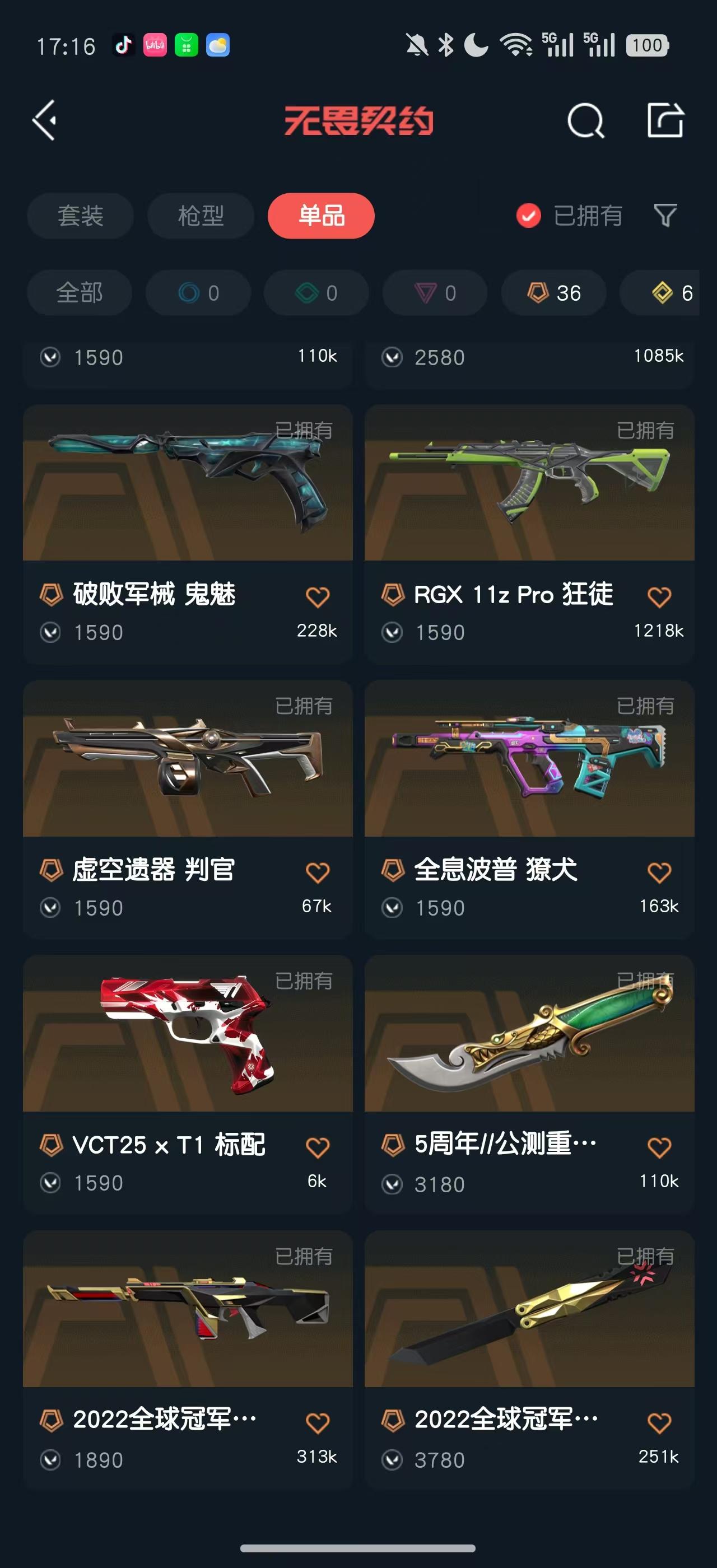Filter by the purple tier chip showing 0
The width and height of the screenshot is (717, 1568).
tap(435, 293)
